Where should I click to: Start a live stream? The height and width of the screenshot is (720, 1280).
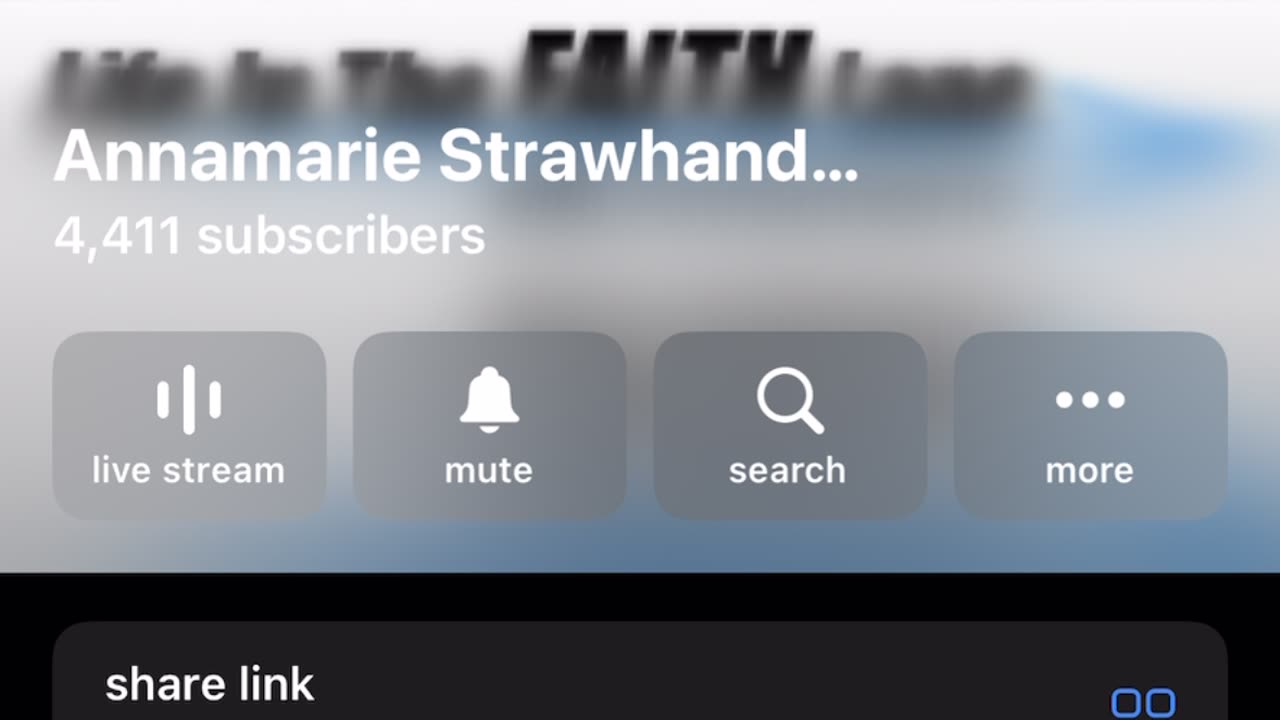point(189,425)
